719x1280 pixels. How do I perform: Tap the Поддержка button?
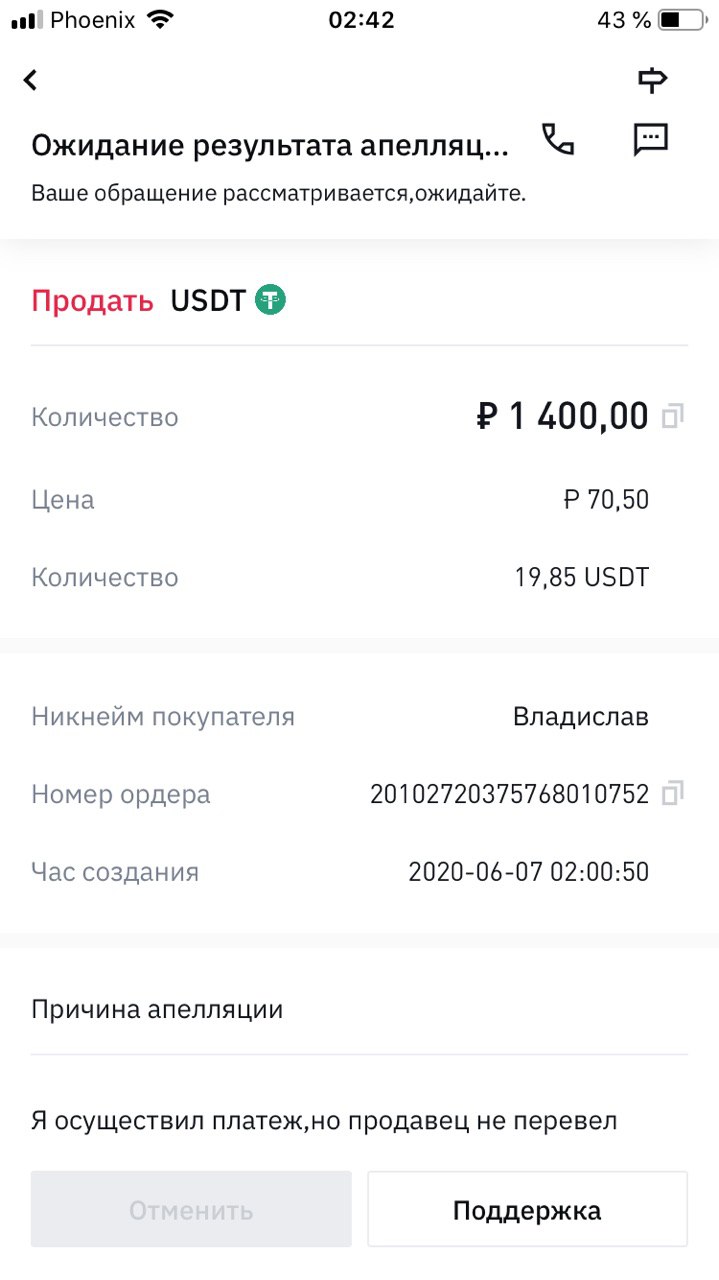527,1210
